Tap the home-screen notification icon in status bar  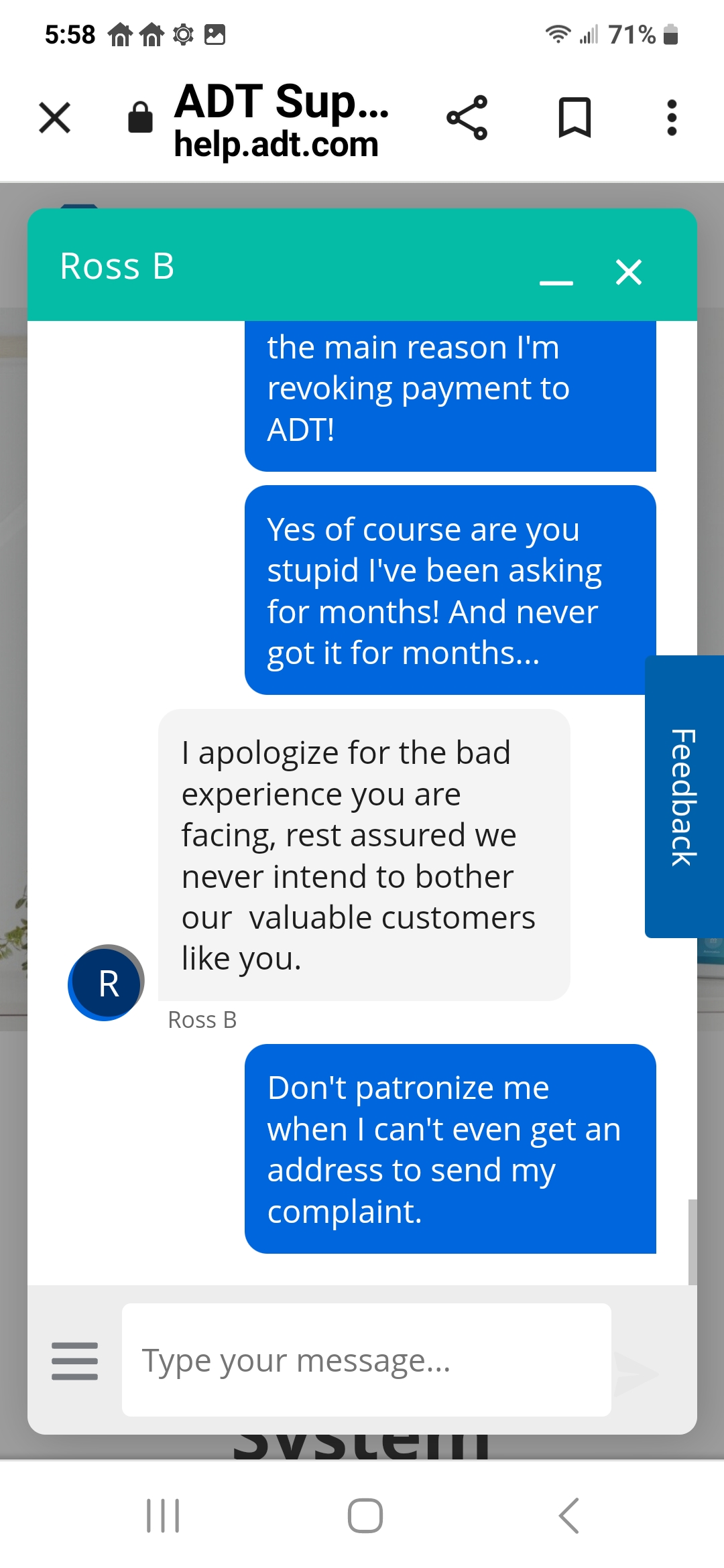(121, 34)
